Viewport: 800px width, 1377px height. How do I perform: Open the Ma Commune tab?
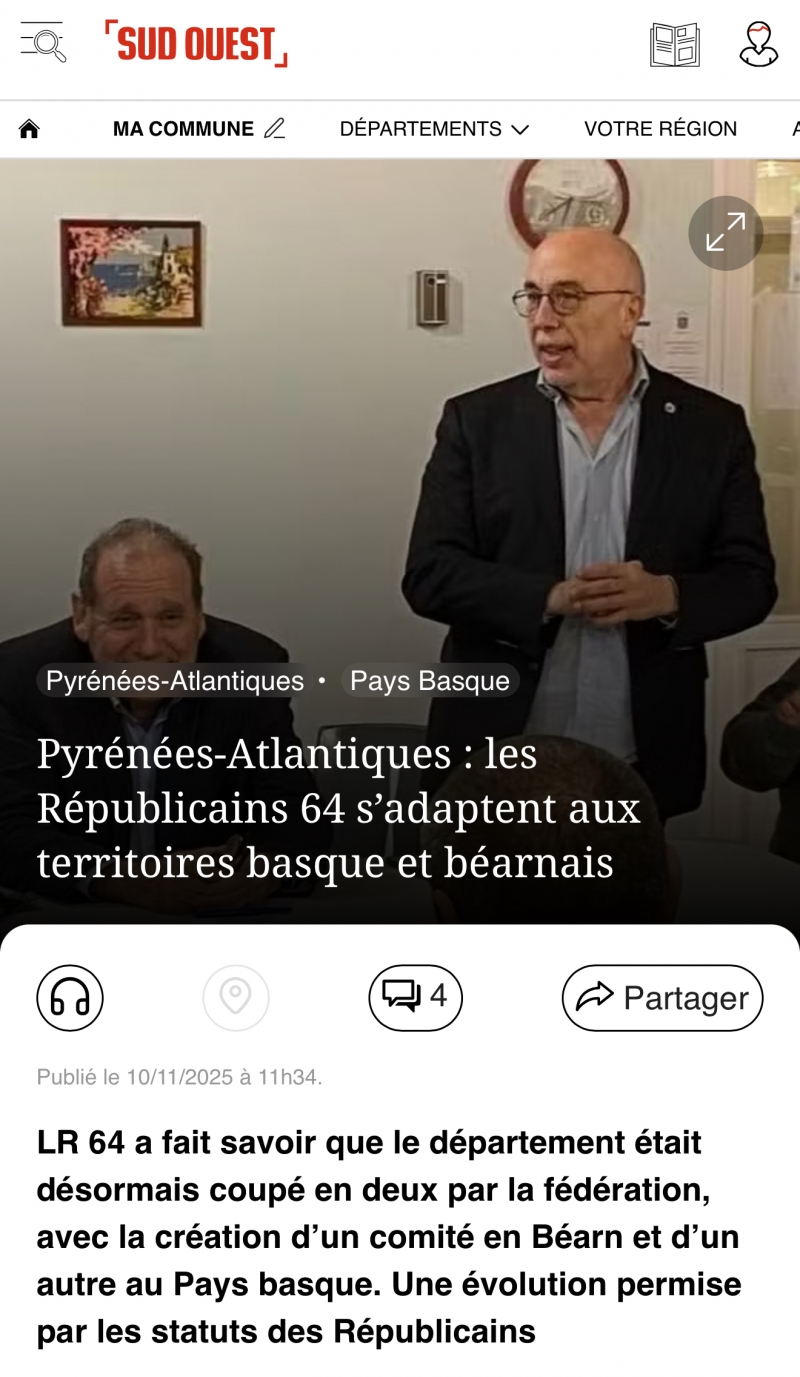coord(198,129)
